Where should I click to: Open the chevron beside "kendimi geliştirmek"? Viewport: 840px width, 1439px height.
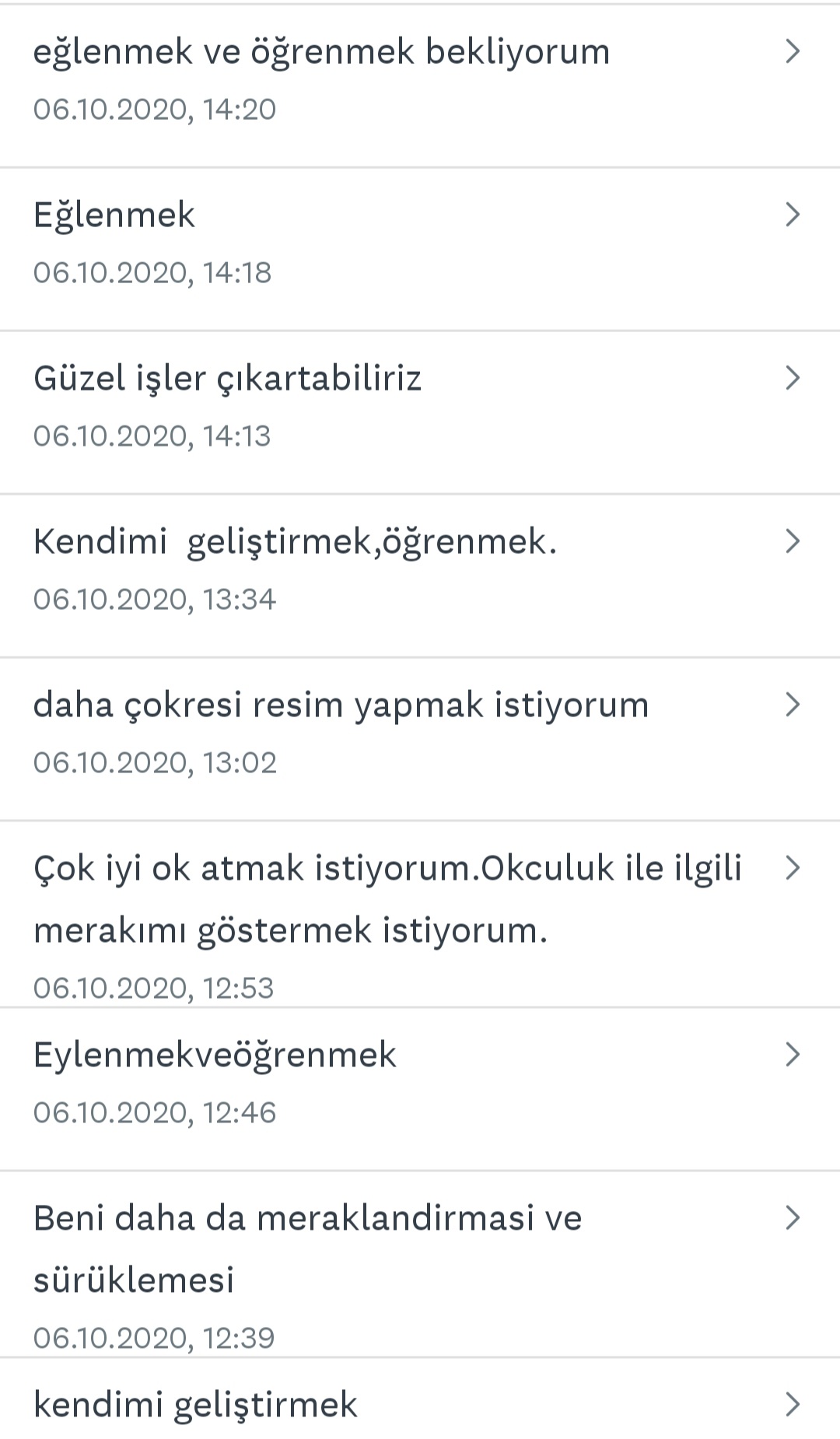[793, 1404]
